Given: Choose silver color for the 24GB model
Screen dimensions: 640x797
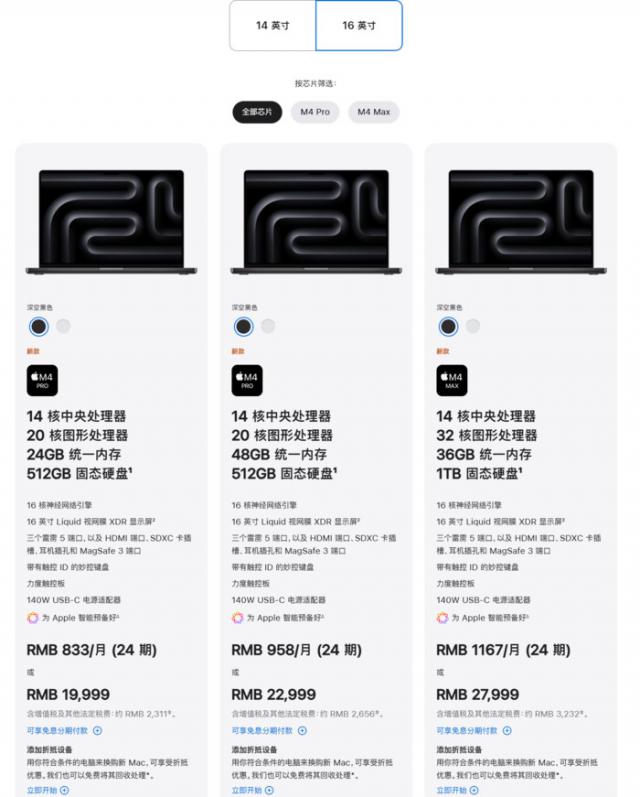Looking at the screenshot, I should [x=63, y=326].
